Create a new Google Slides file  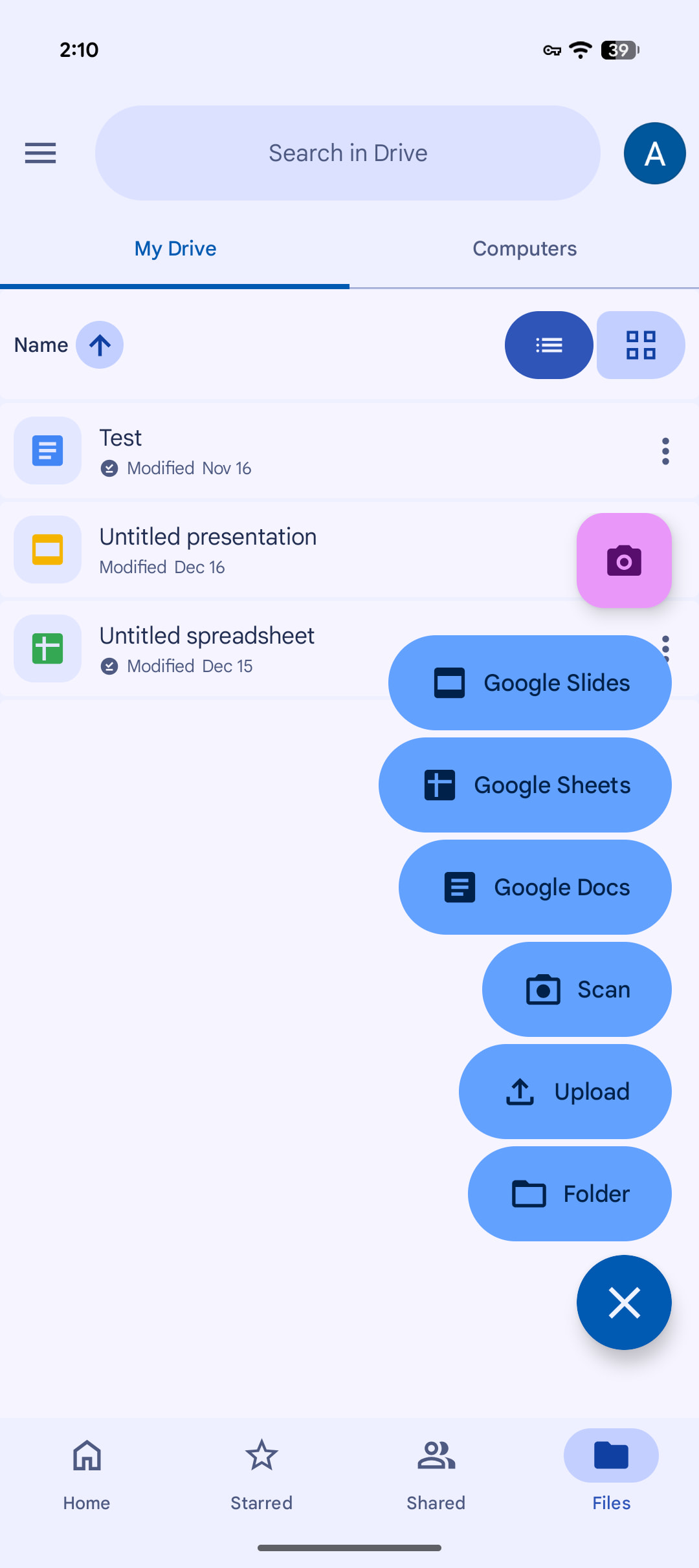click(x=529, y=683)
